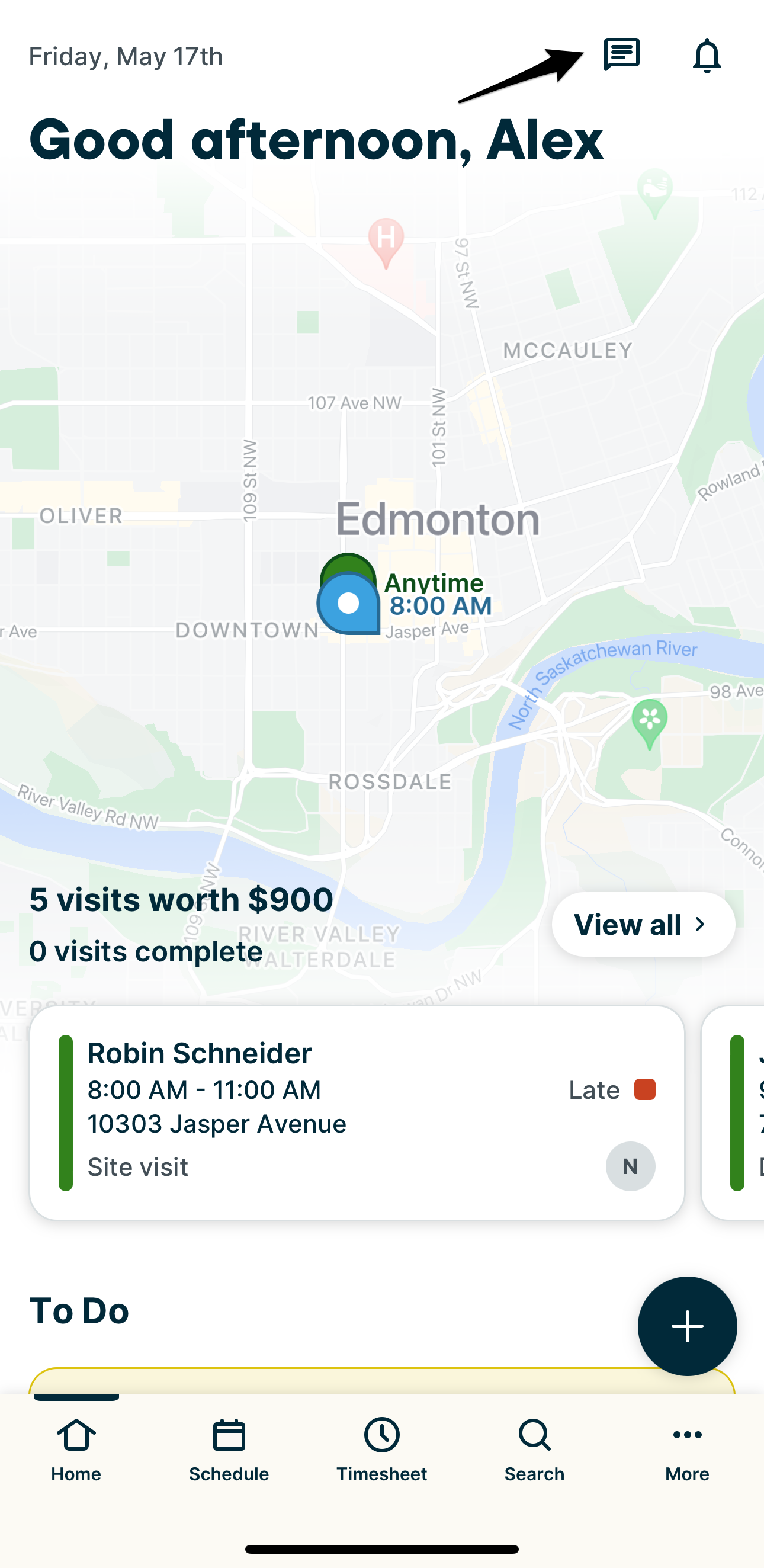Switch to the Timesheet tab
This screenshot has height=1568, width=764.
(x=381, y=1450)
